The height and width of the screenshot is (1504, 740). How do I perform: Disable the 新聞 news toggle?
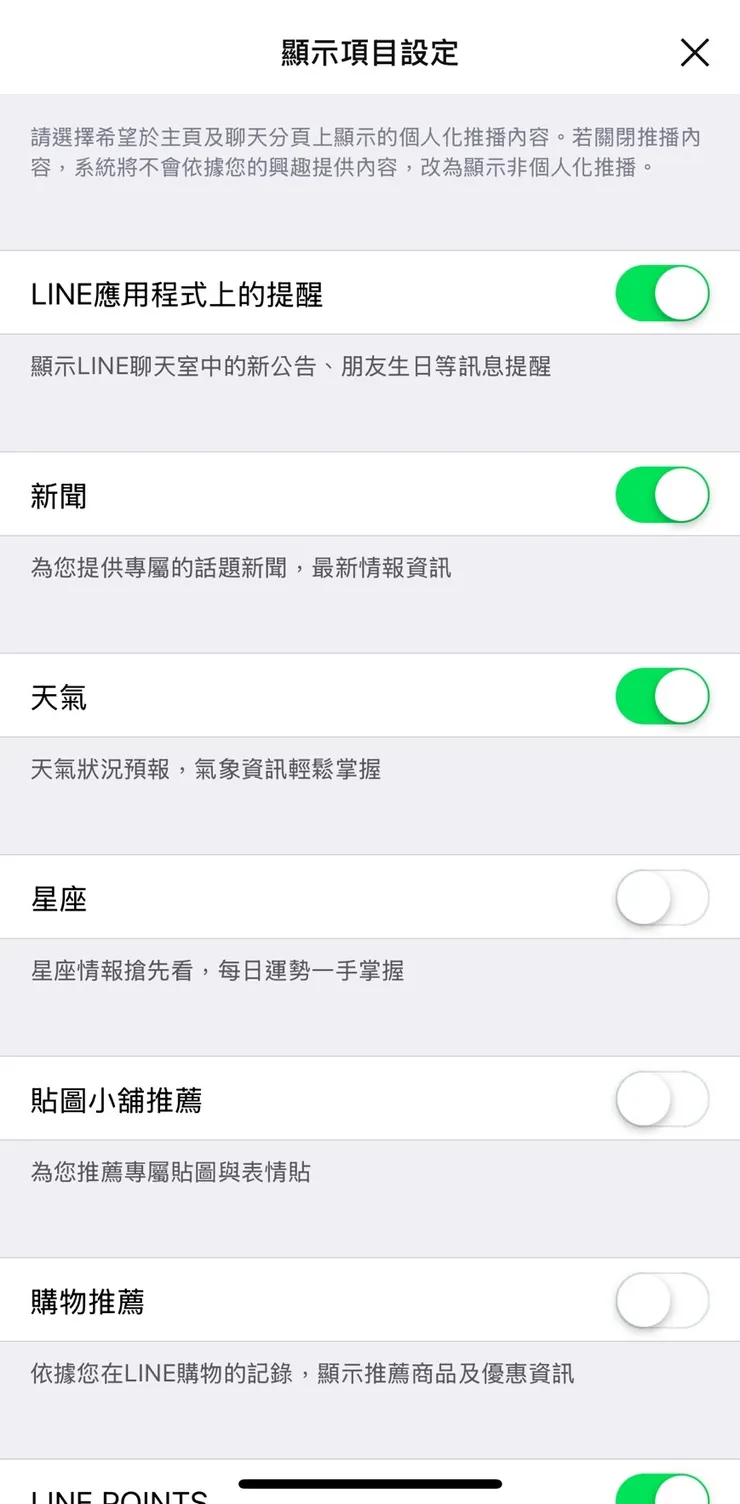click(663, 494)
